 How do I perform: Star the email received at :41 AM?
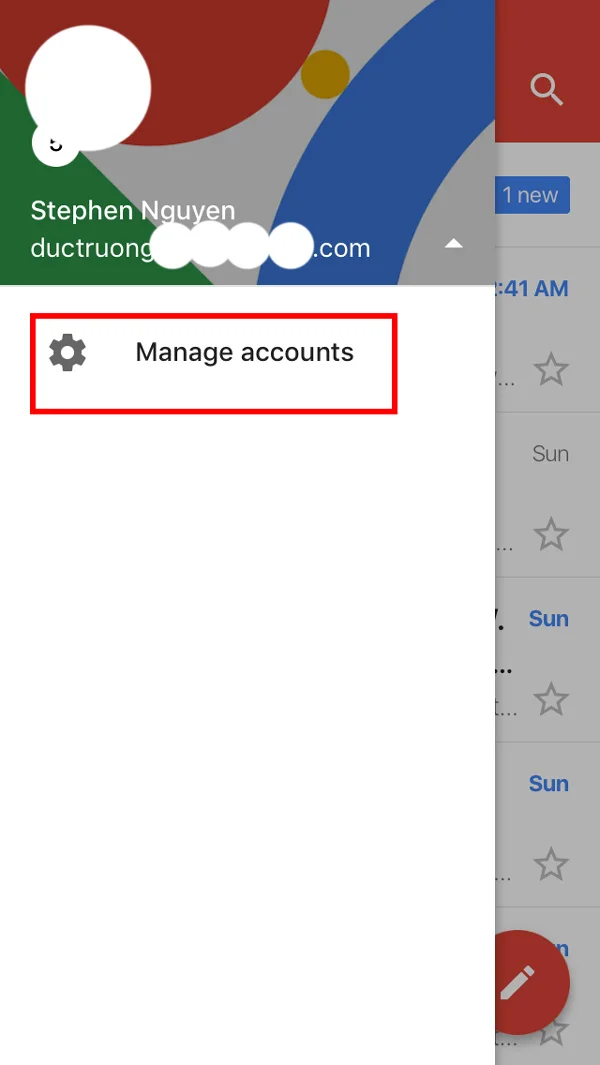(550, 371)
